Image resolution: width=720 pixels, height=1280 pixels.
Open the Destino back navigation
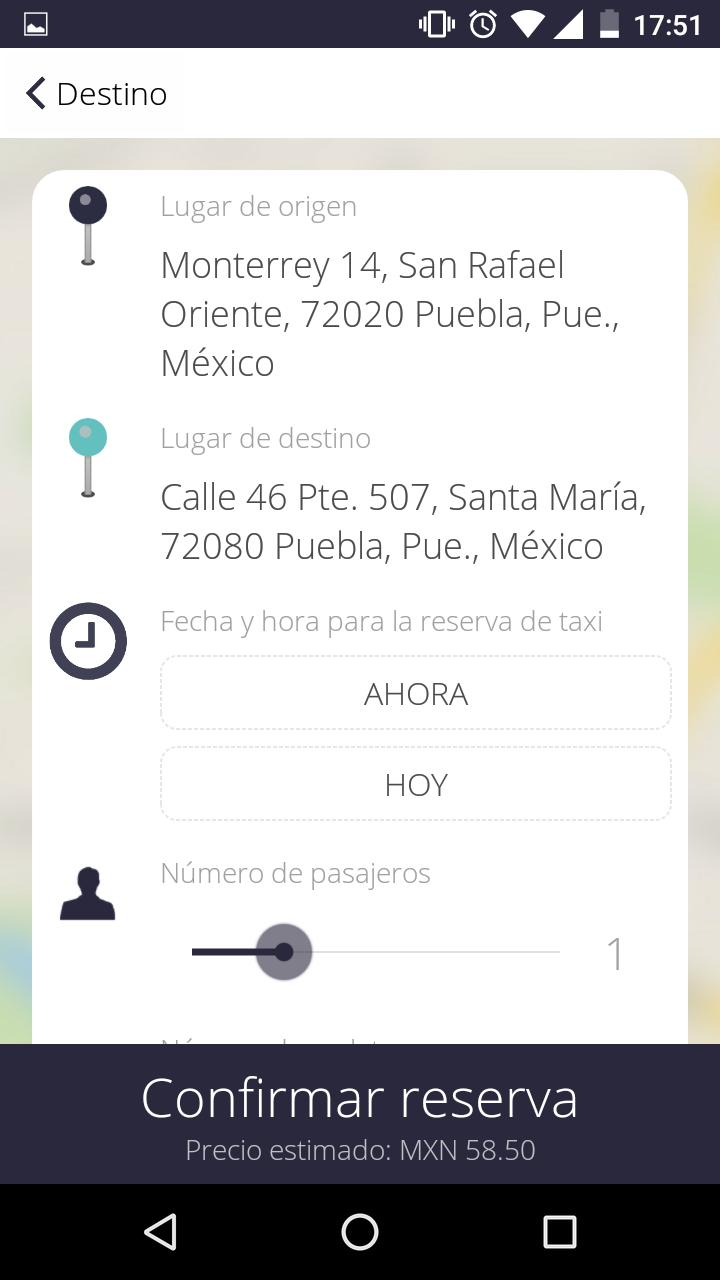click(x=95, y=93)
